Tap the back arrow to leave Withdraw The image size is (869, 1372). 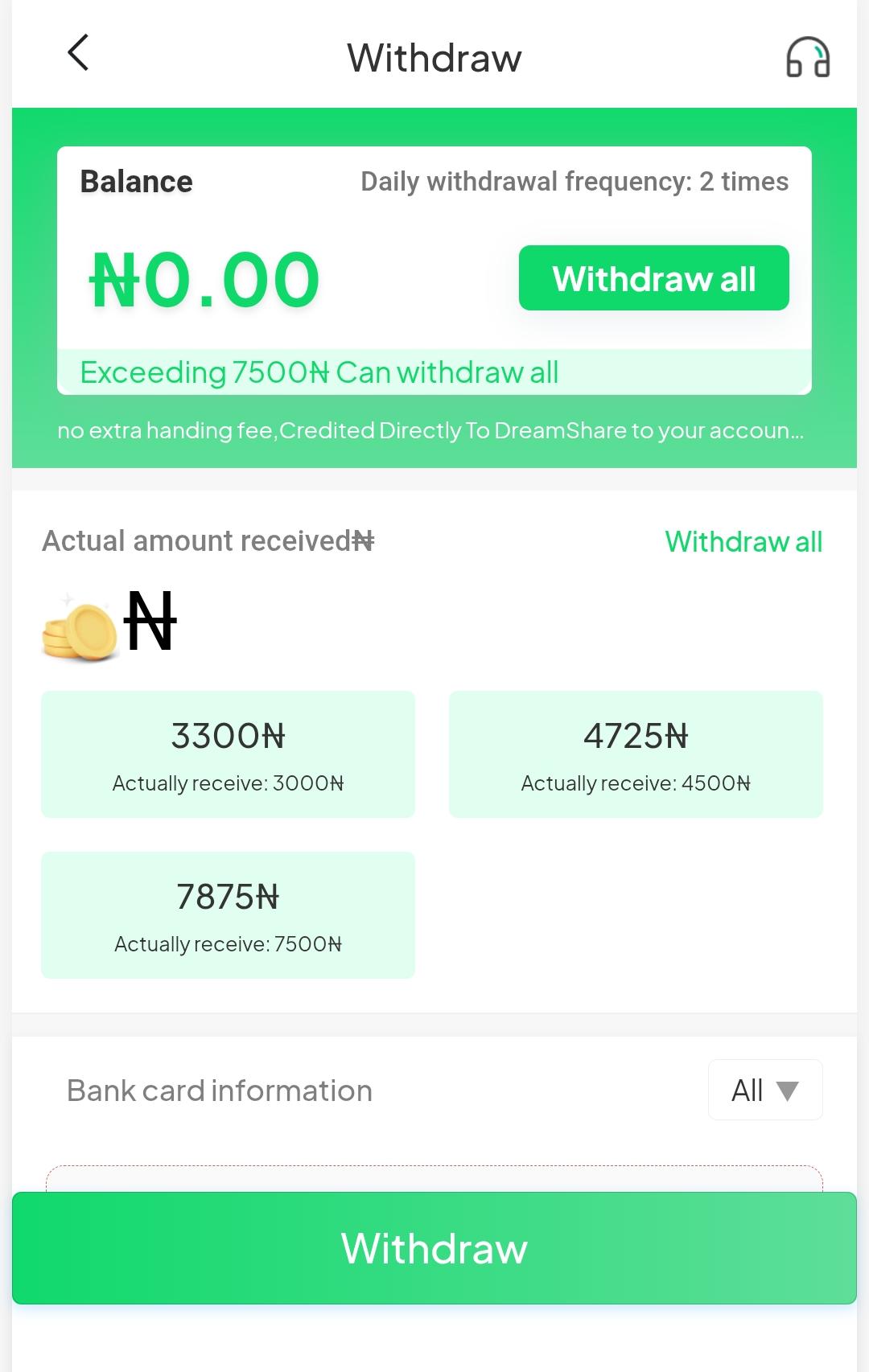78,55
